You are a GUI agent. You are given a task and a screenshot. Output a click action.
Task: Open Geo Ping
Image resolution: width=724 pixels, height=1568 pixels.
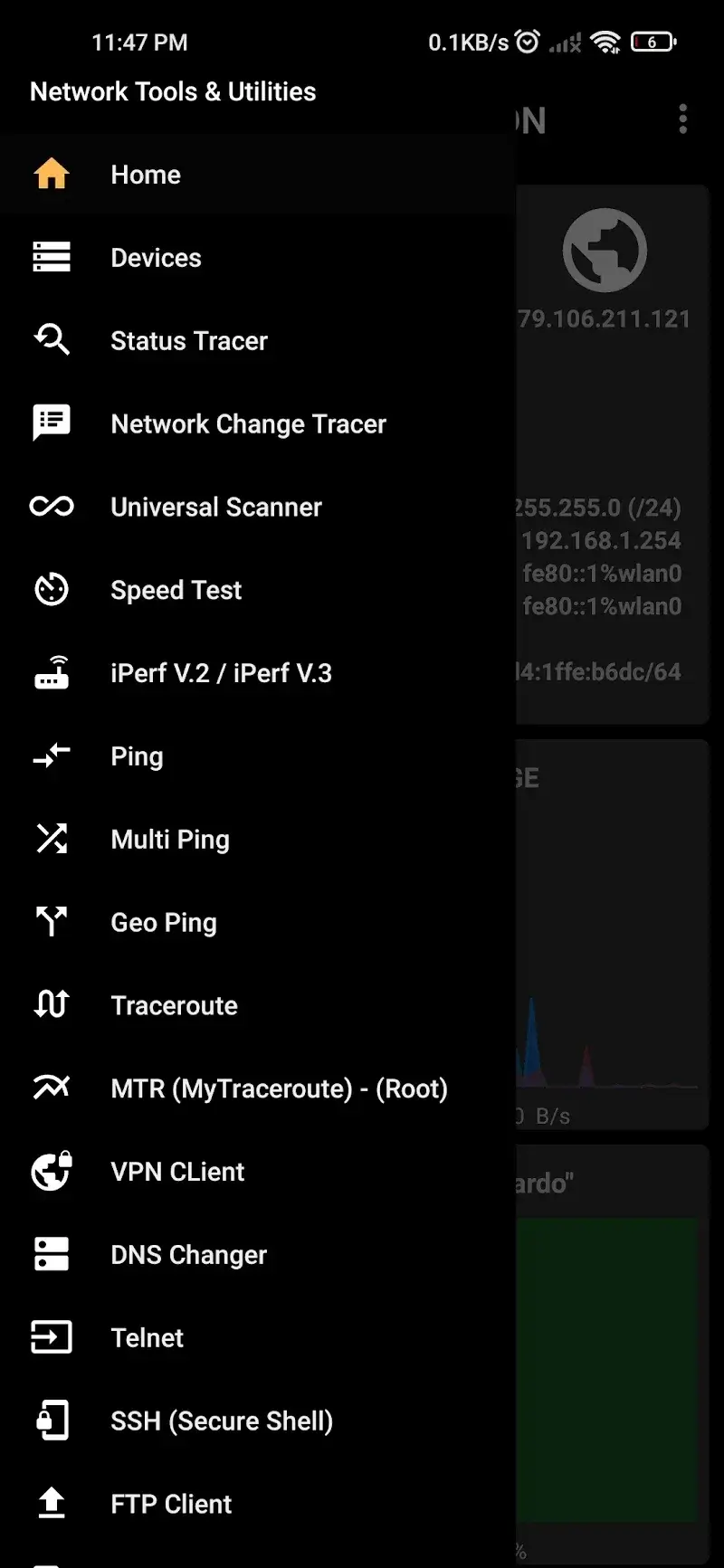click(x=164, y=922)
